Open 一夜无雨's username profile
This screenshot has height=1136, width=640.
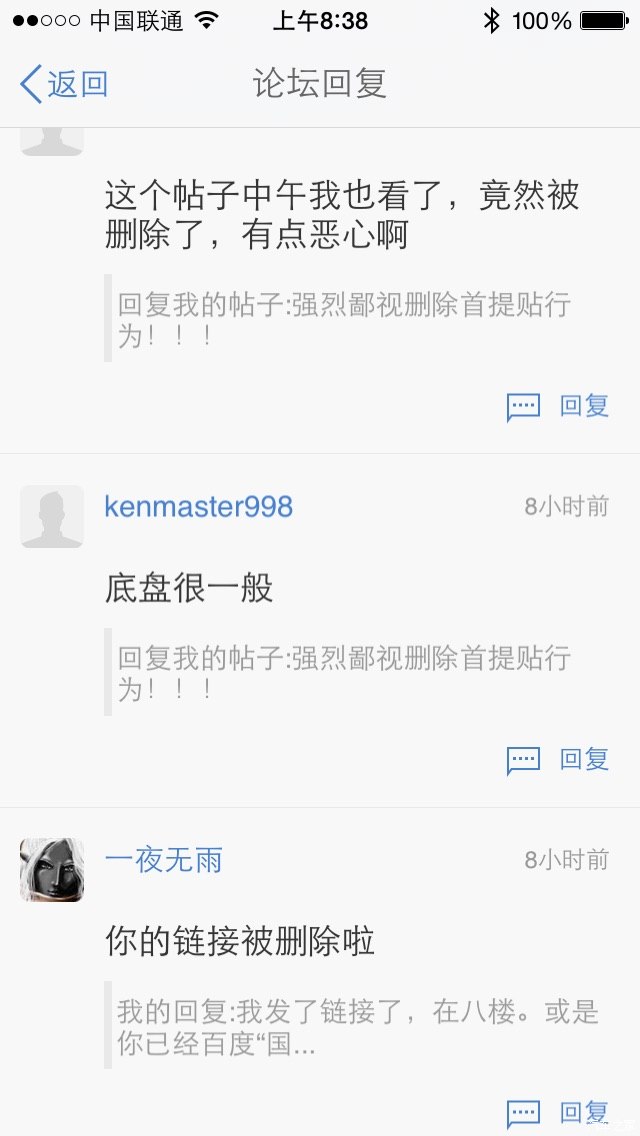164,860
